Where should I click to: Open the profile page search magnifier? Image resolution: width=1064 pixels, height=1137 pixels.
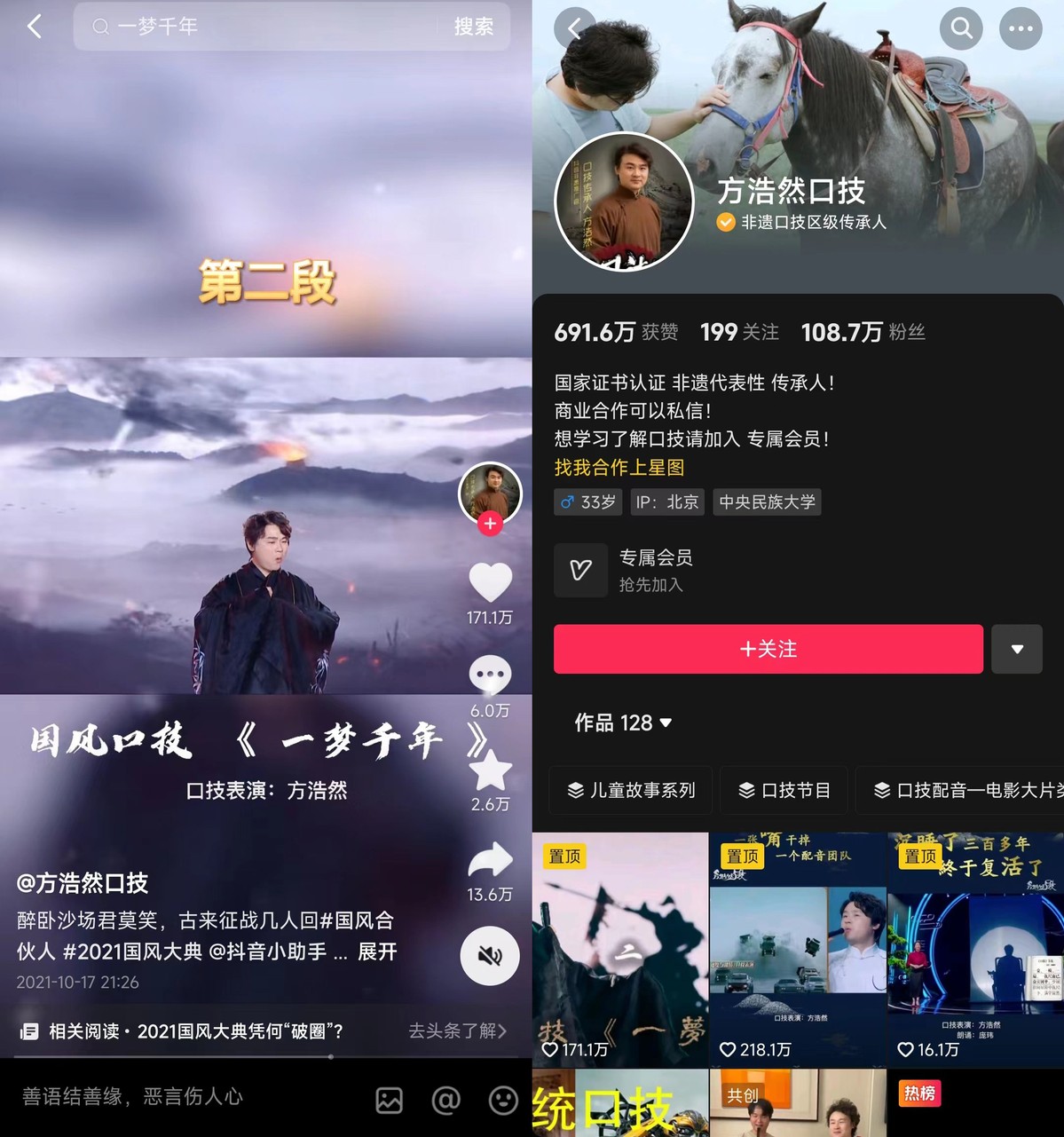point(961,28)
